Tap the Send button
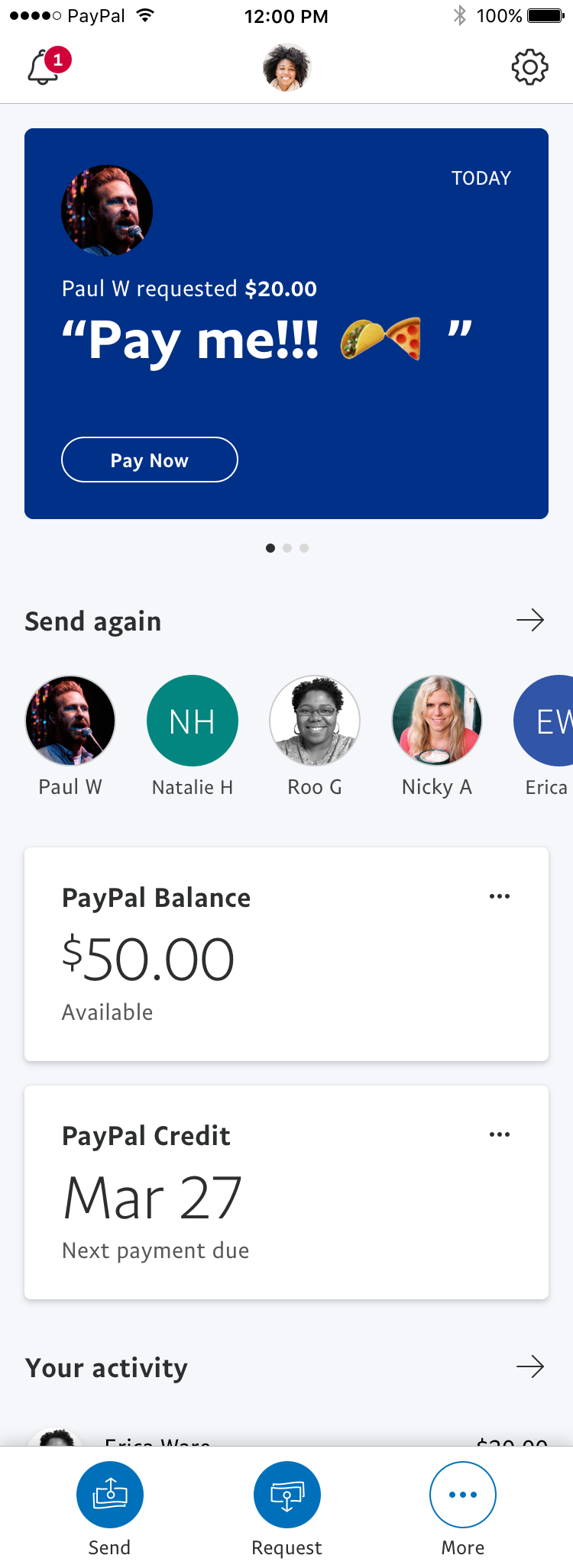 pos(110,1495)
